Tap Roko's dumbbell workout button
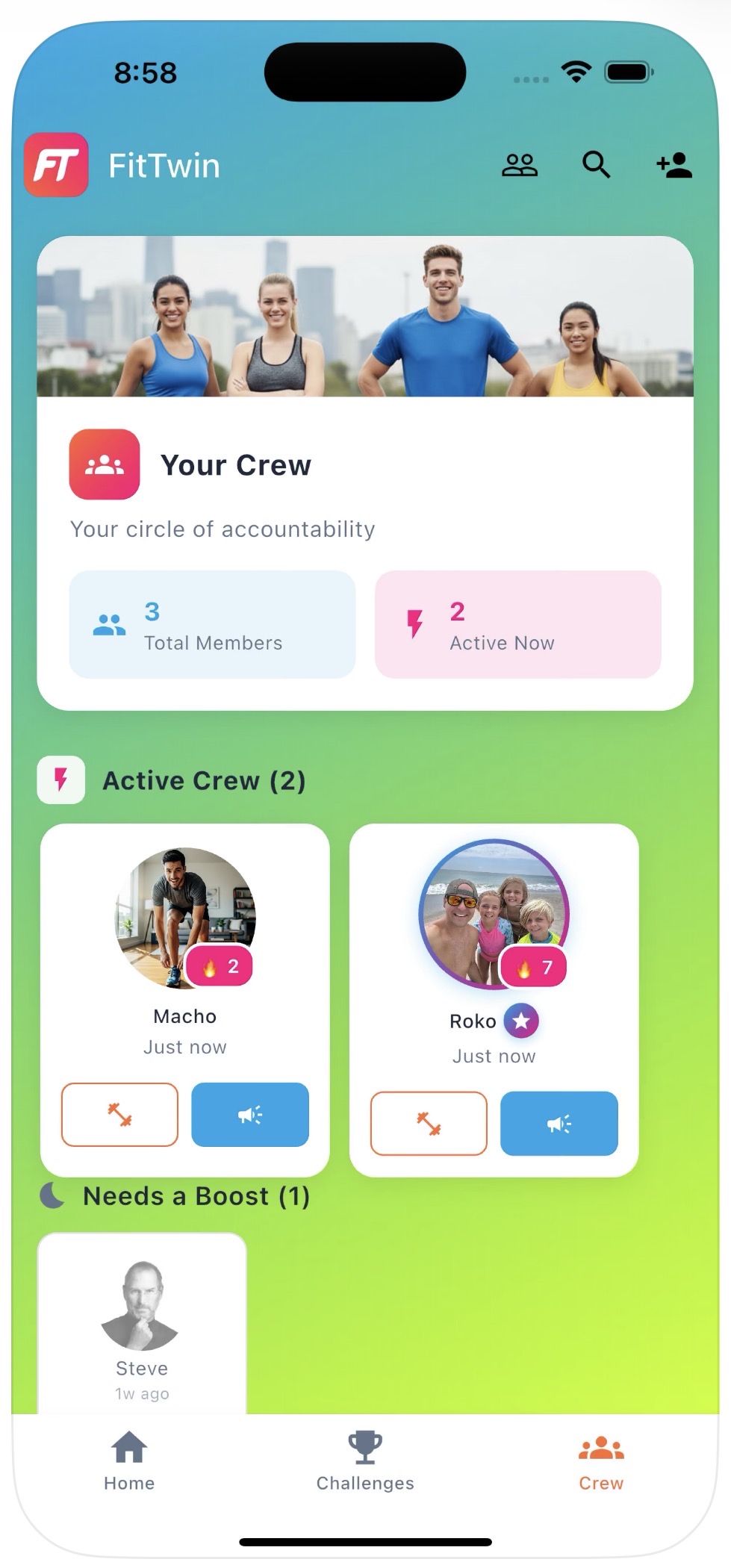This screenshot has width=731, height=1568. (x=429, y=1124)
